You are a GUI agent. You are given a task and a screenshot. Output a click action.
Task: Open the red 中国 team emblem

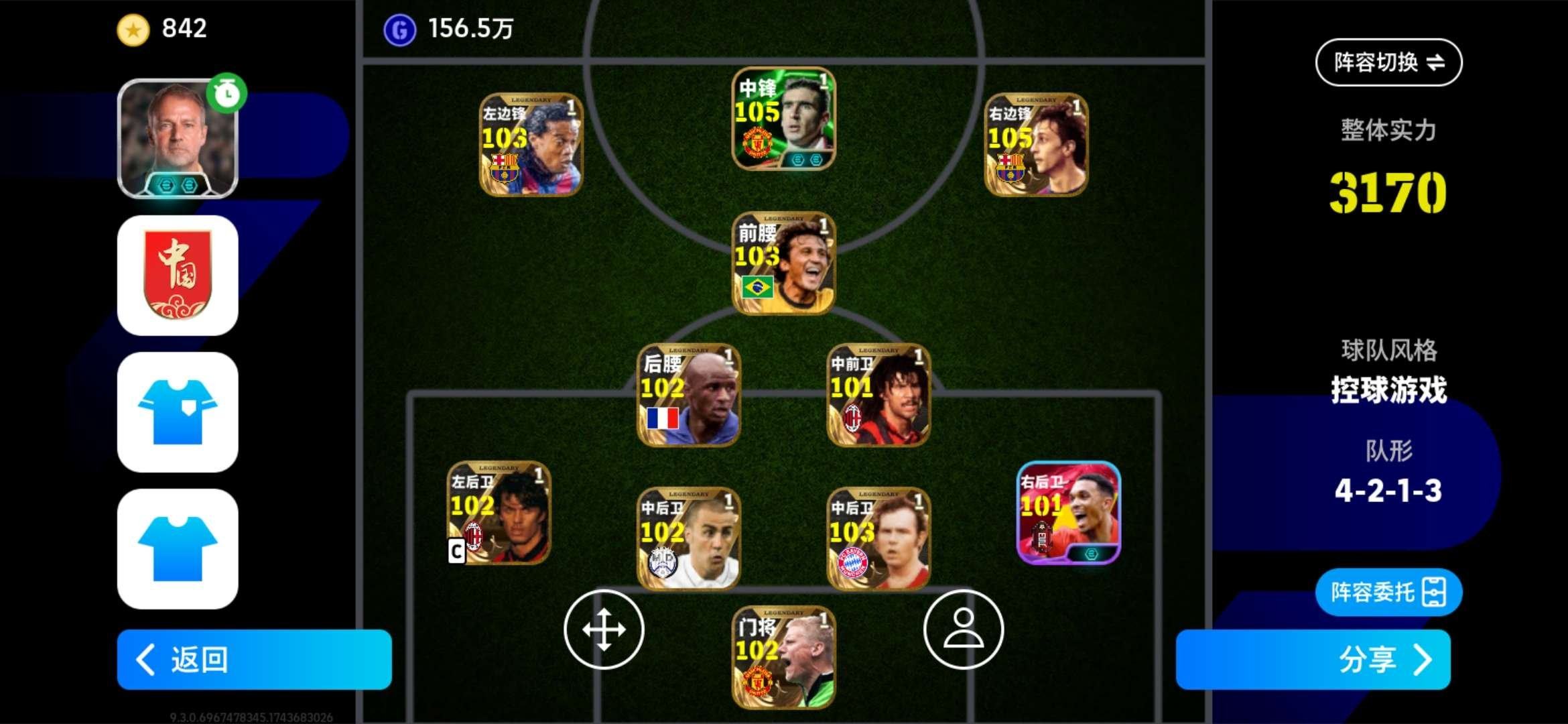coord(178,276)
